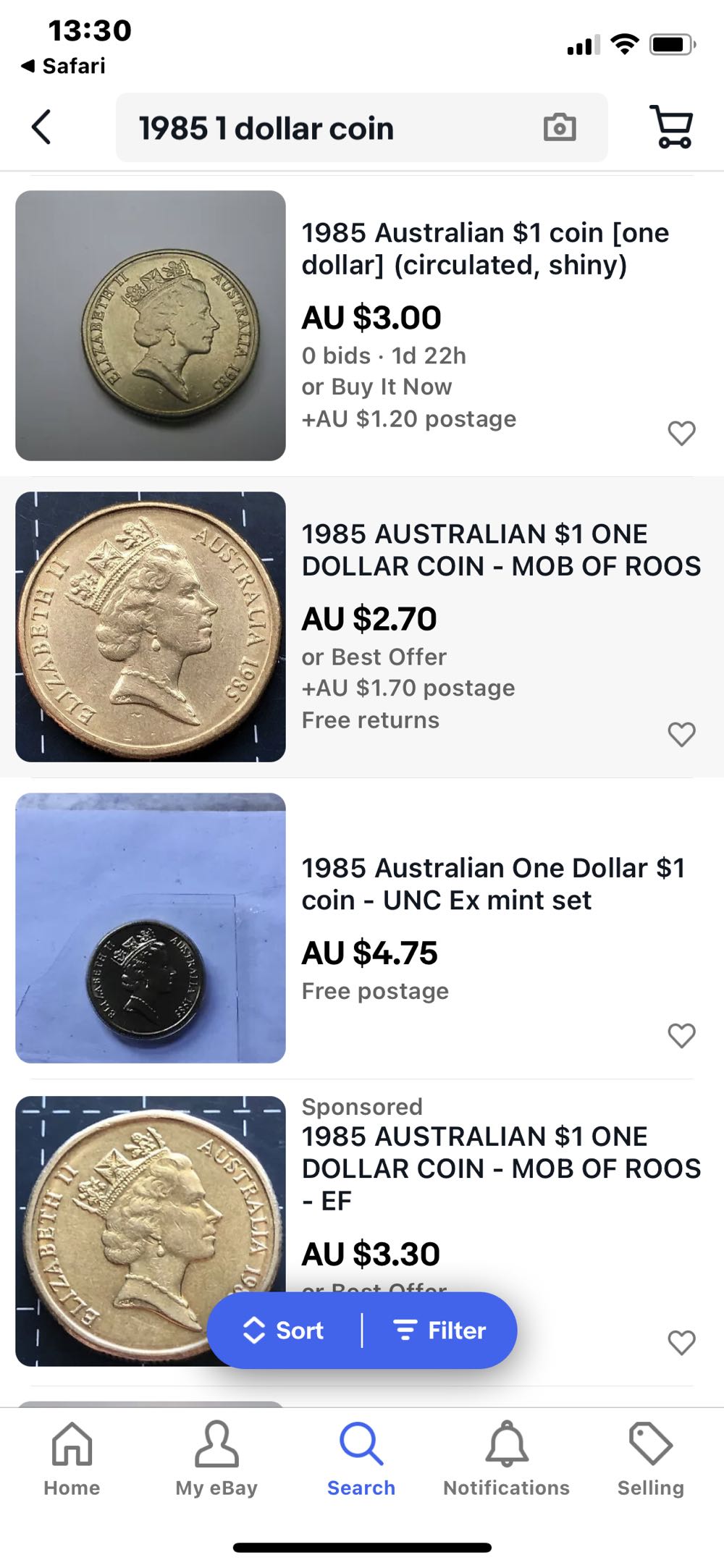Open the shopping cart

click(x=672, y=127)
